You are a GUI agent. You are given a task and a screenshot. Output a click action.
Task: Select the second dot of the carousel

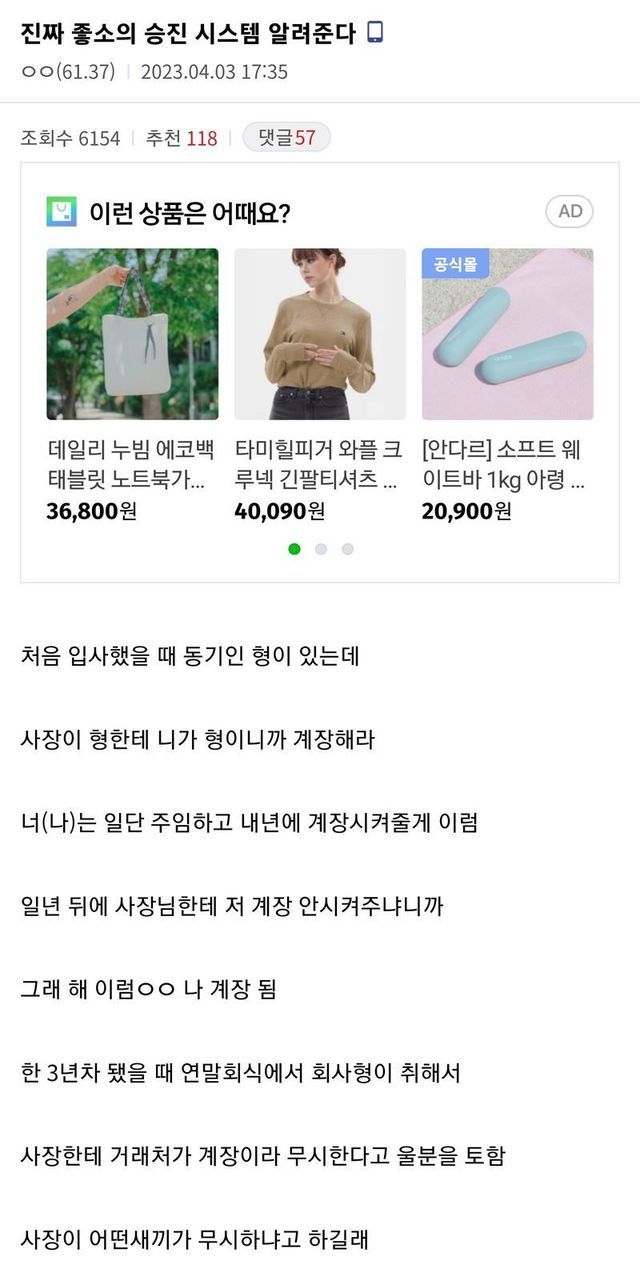pos(321,549)
